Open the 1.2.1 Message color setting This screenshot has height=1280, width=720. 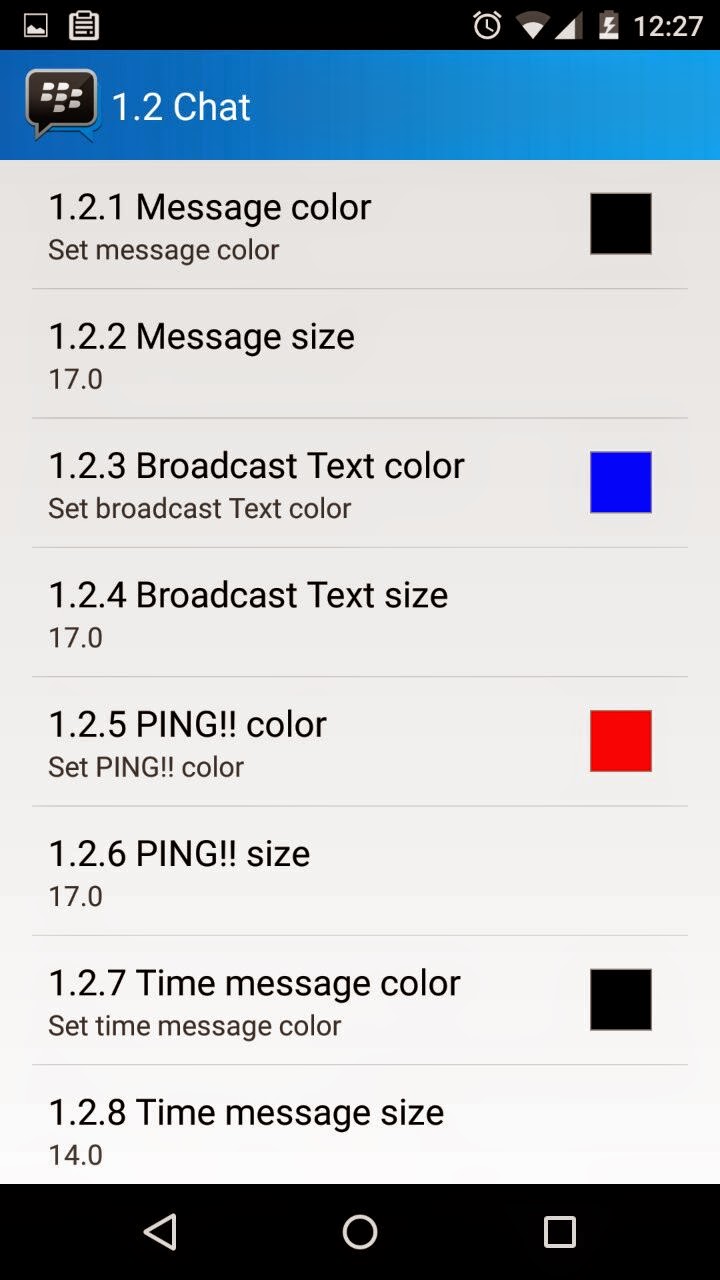click(x=360, y=225)
